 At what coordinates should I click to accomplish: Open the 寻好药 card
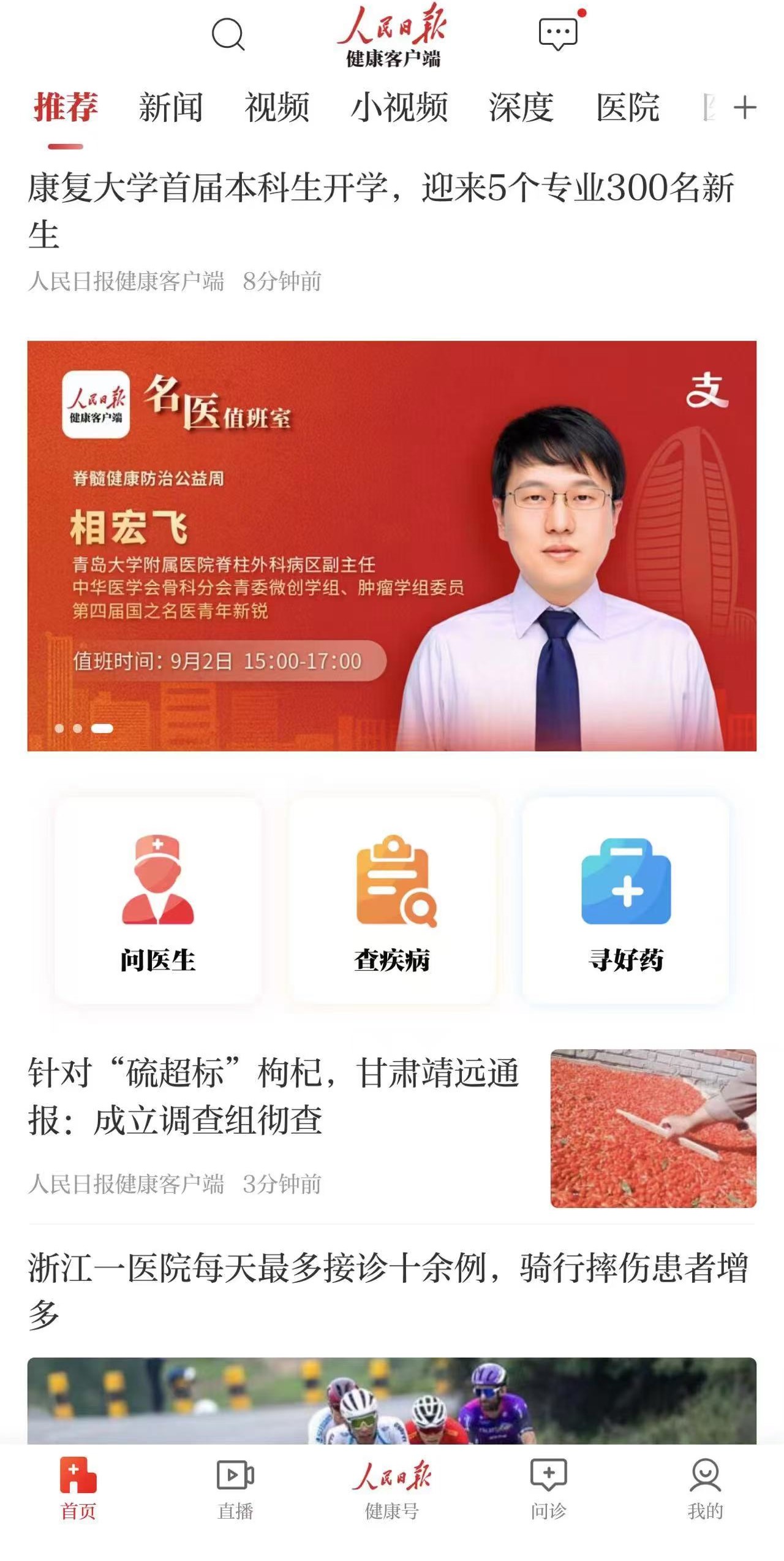pyautogui.click(x=626, y=901)
